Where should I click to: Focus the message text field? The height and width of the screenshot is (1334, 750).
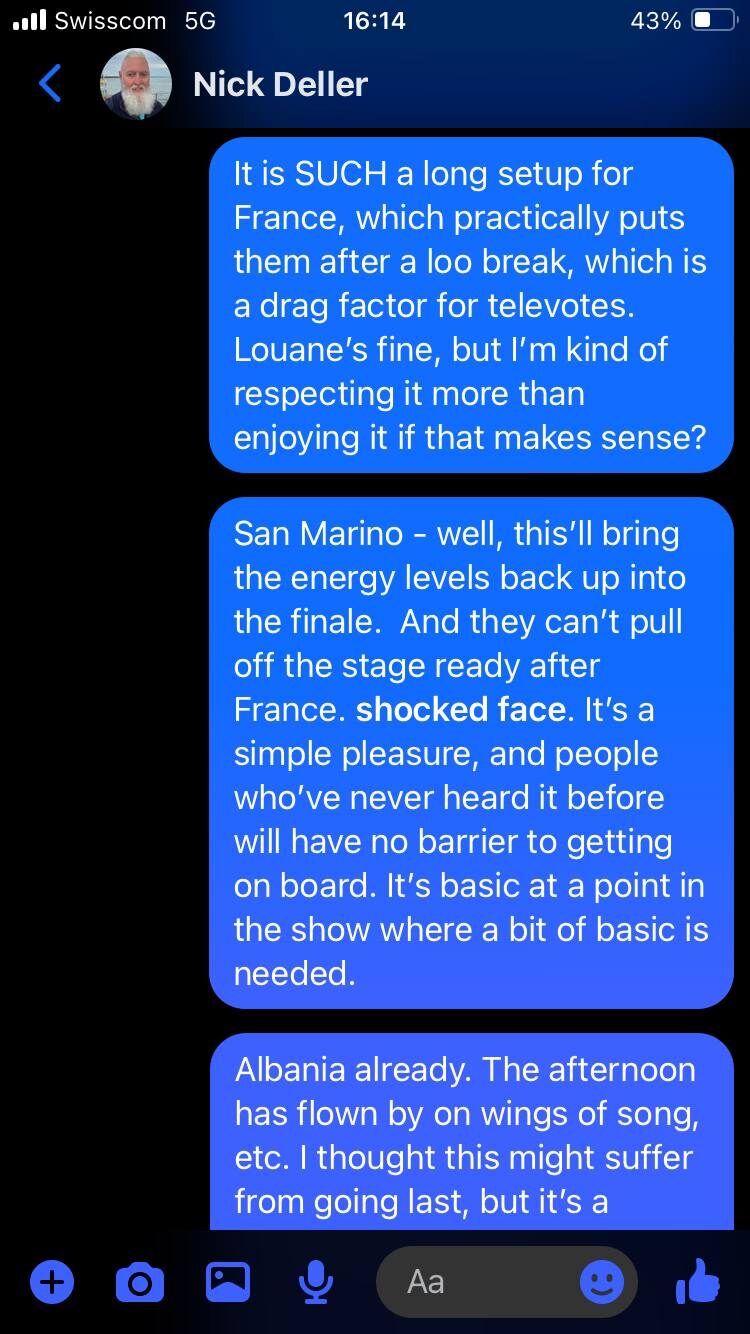click(480, 1281)
